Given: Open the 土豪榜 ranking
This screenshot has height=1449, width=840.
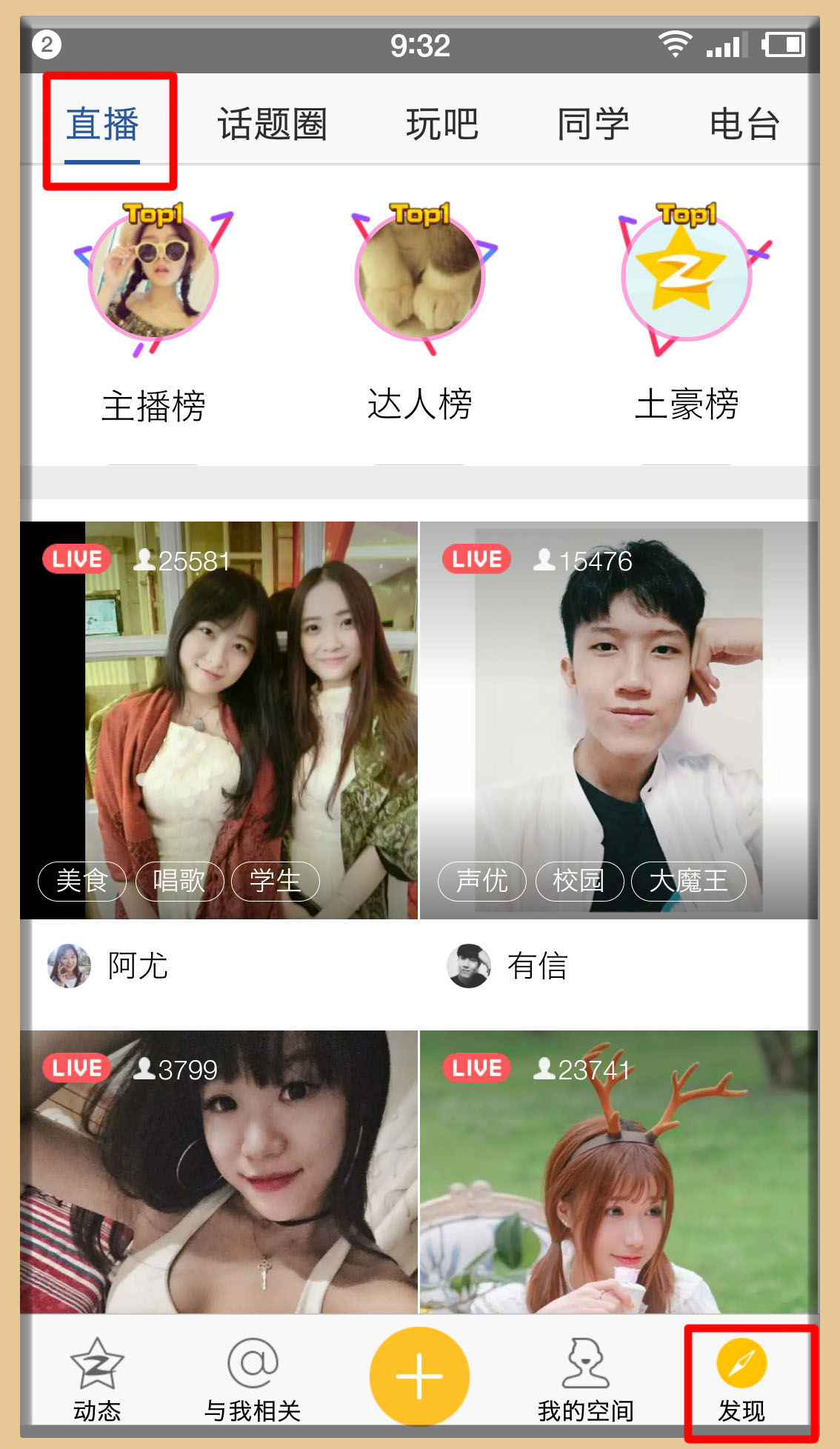Looking at the screenshot, I should tap(686, 311).
